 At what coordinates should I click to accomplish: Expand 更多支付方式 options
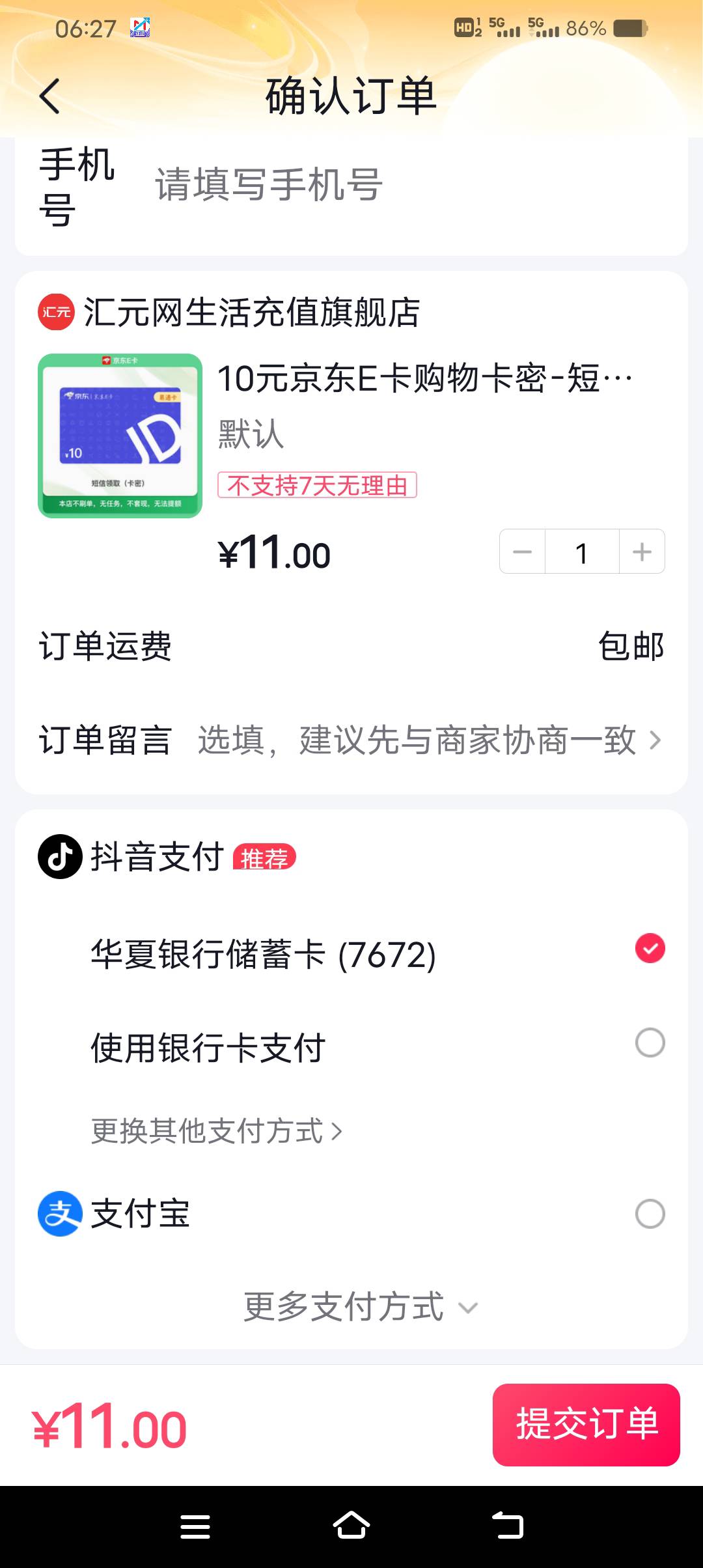click(360, 1306)
